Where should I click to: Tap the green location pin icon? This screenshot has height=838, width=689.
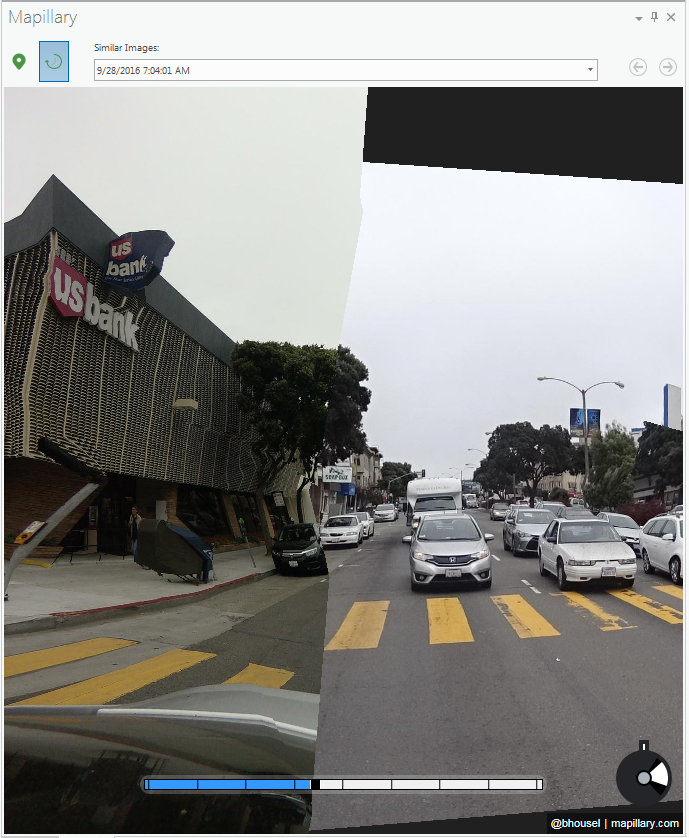click(x=18, y=61)
